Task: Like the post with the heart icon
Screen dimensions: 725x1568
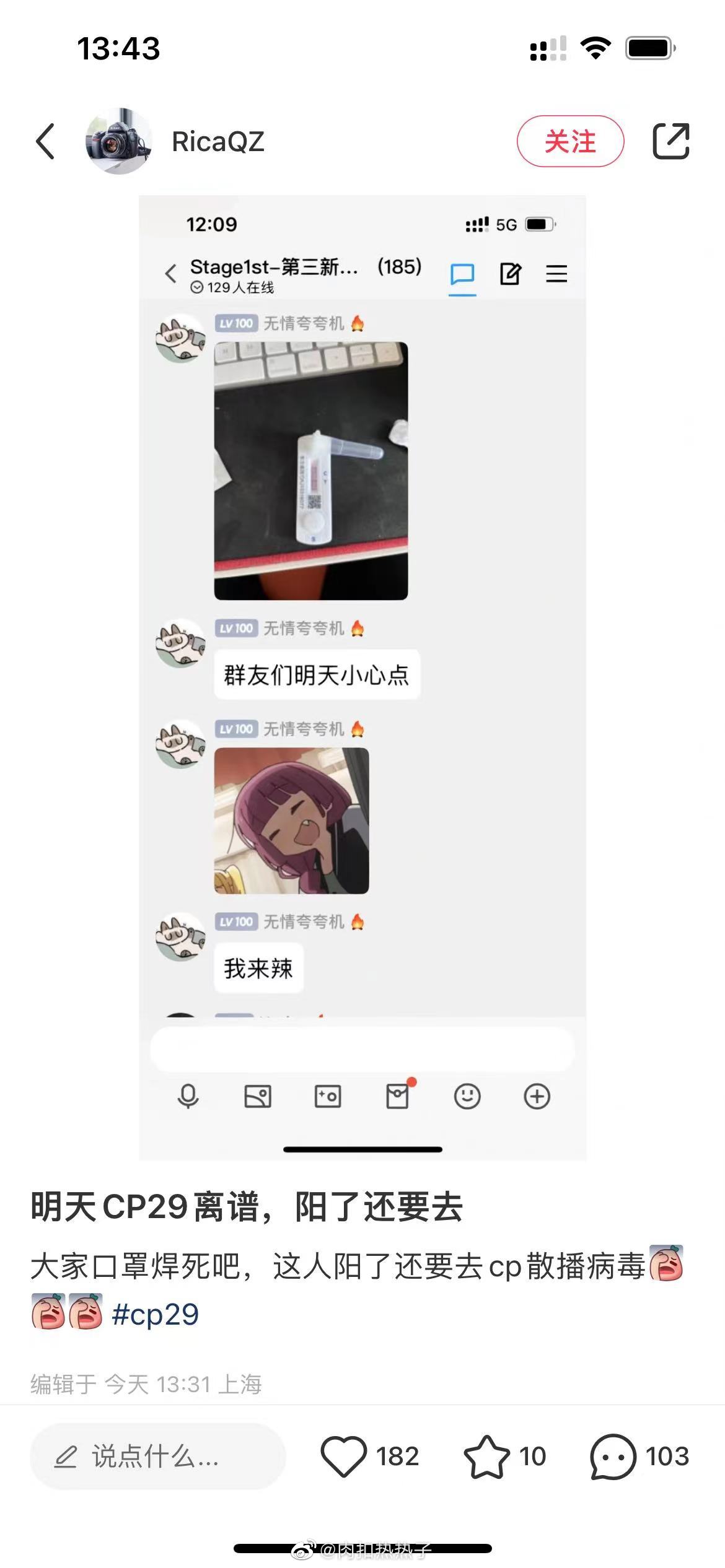Action: (x=344, y=1456)
